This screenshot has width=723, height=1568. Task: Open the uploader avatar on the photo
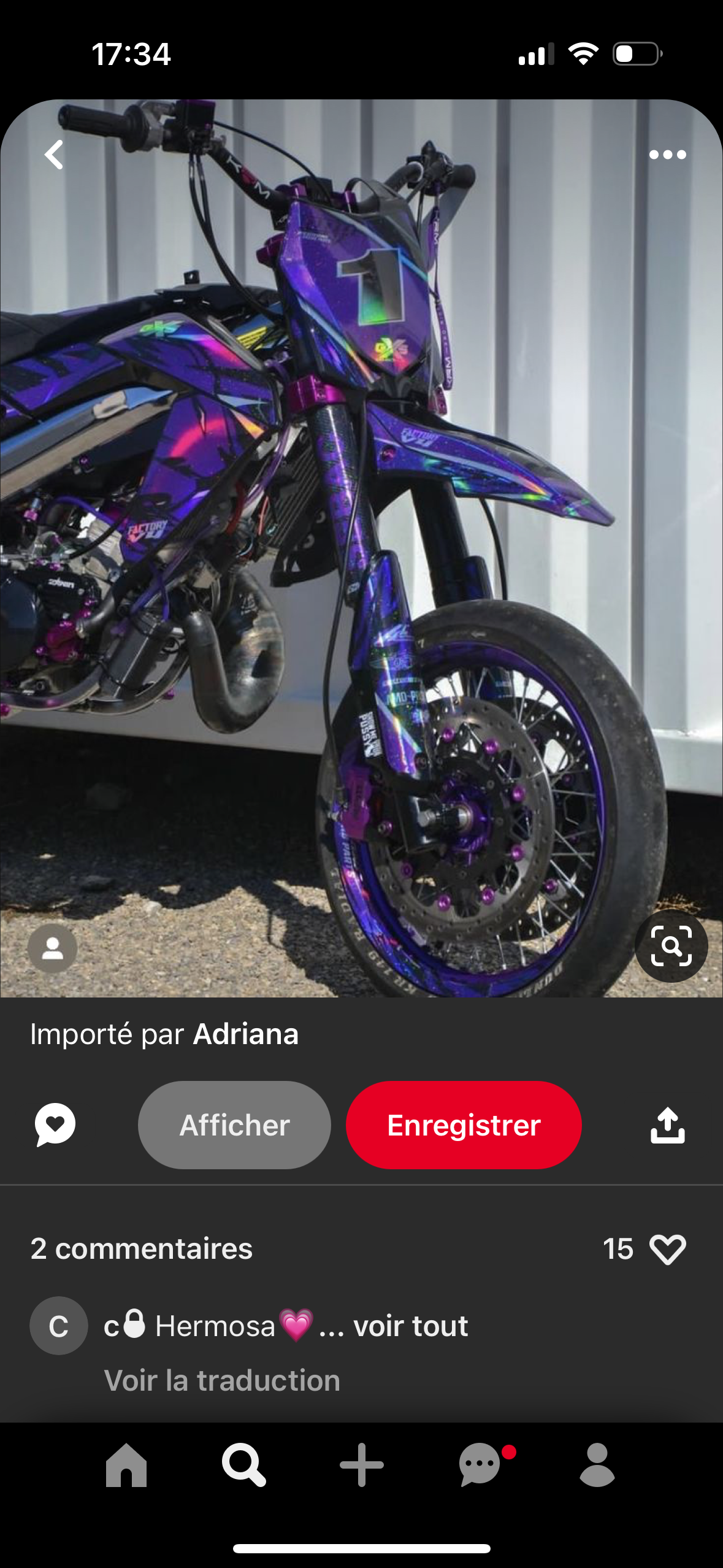pos(53,948)
